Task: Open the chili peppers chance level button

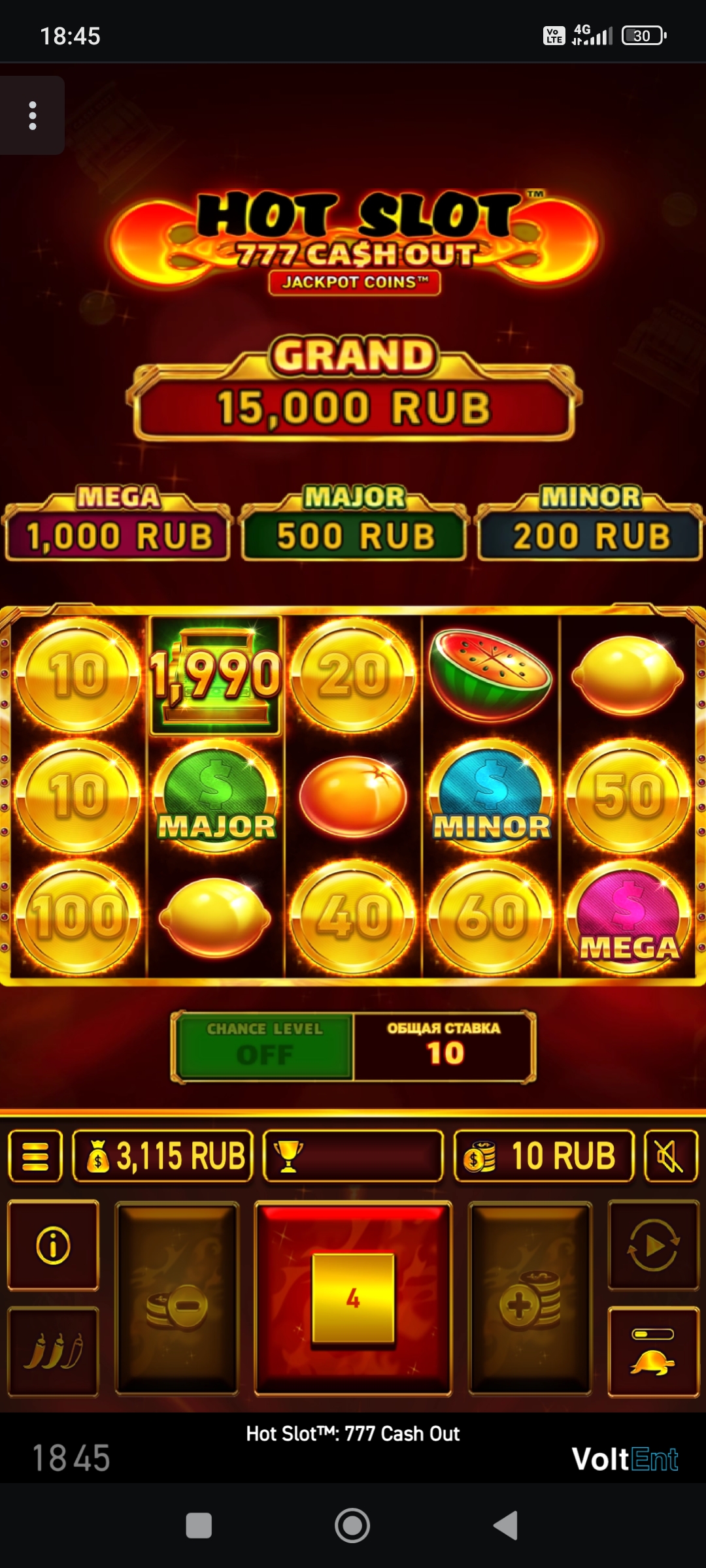Action: pyautogui.click(x=53, y=1351)
